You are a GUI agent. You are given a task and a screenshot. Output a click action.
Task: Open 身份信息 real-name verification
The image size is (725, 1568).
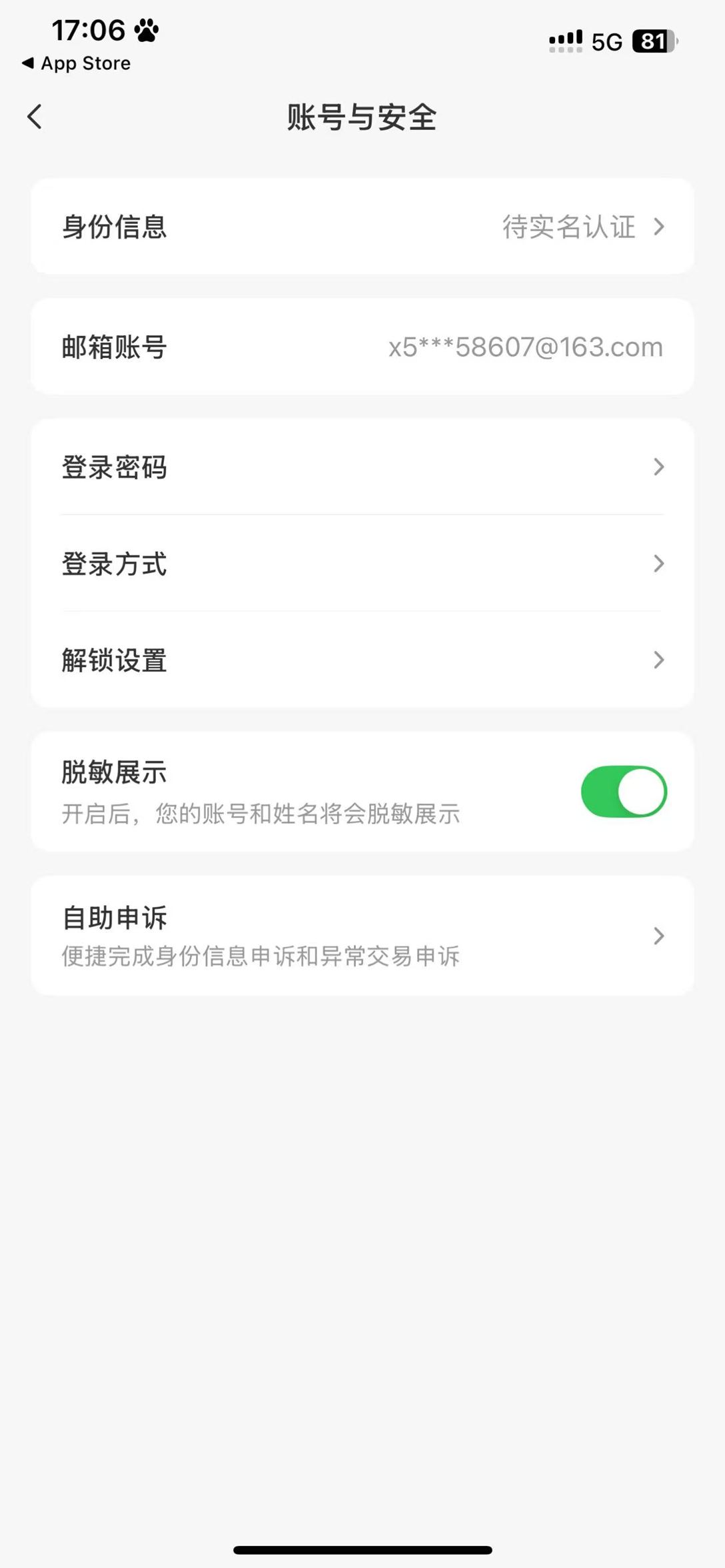[362, 227]
